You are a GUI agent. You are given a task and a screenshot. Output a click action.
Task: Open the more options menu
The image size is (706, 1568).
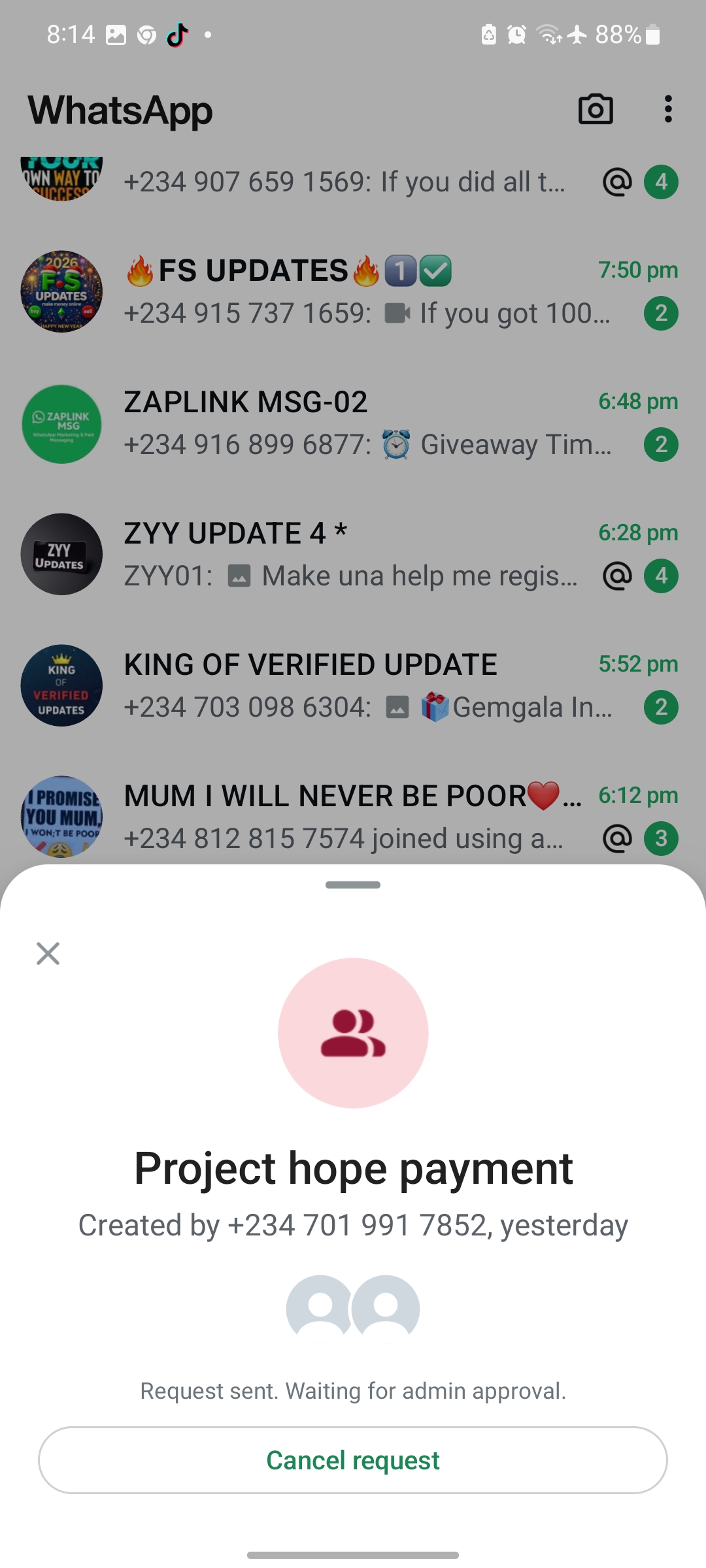[x=667, y=109]
